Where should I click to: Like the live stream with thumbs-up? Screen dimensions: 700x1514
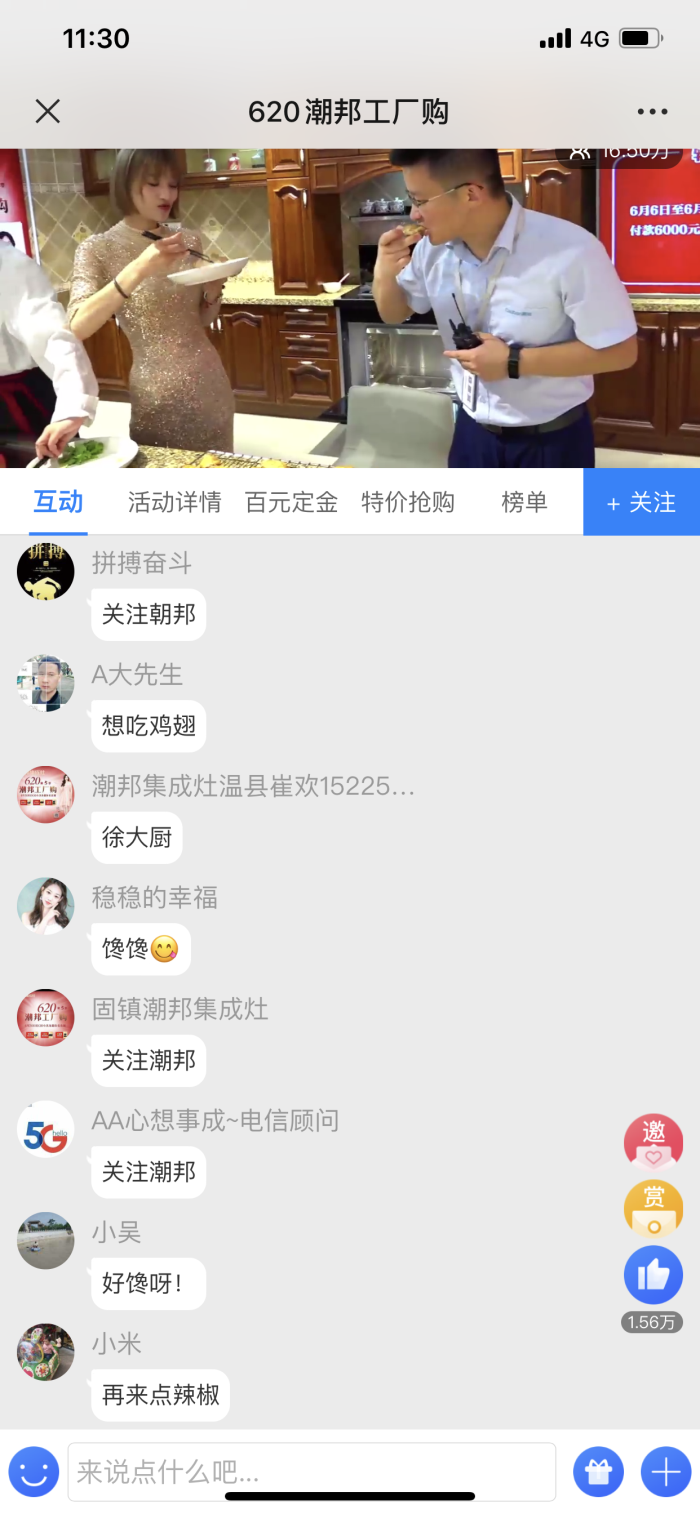[x=653, y=1275]
